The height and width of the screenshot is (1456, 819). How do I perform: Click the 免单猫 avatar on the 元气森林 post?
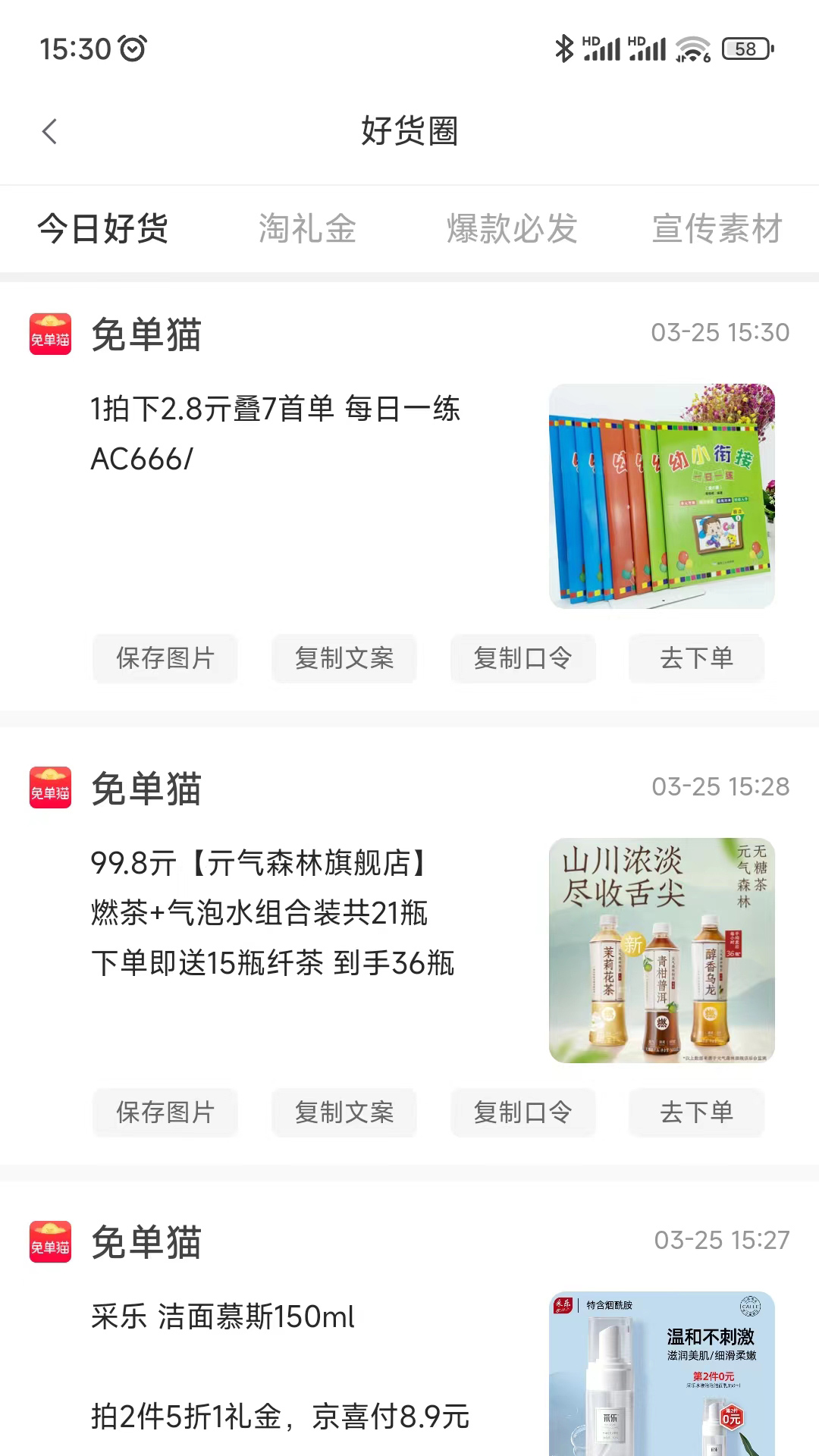click(49, 789)
